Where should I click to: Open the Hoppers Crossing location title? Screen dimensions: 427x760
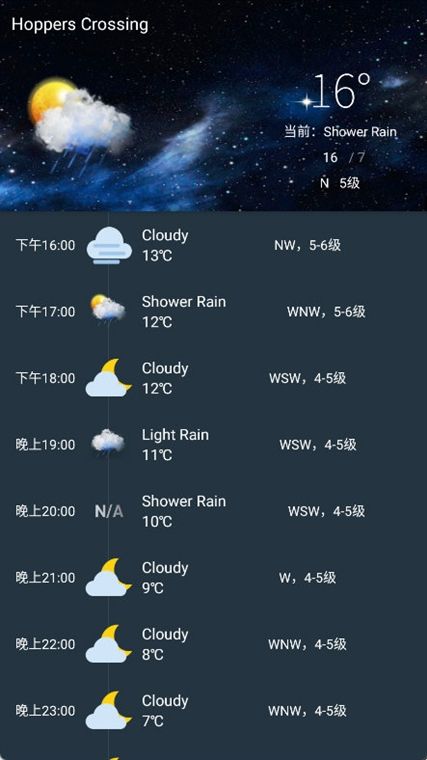point(80,24)
